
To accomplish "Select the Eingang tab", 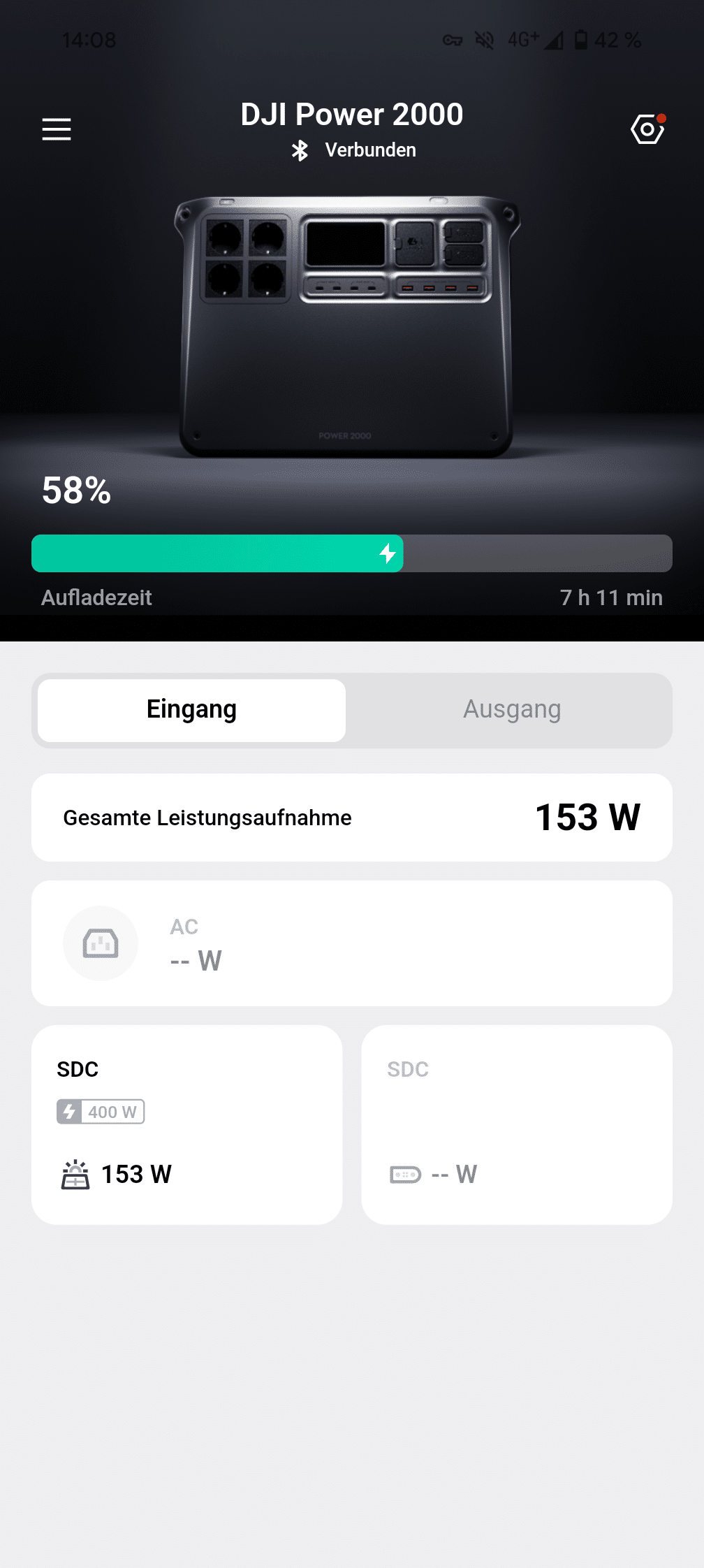I will coord(192,710).
